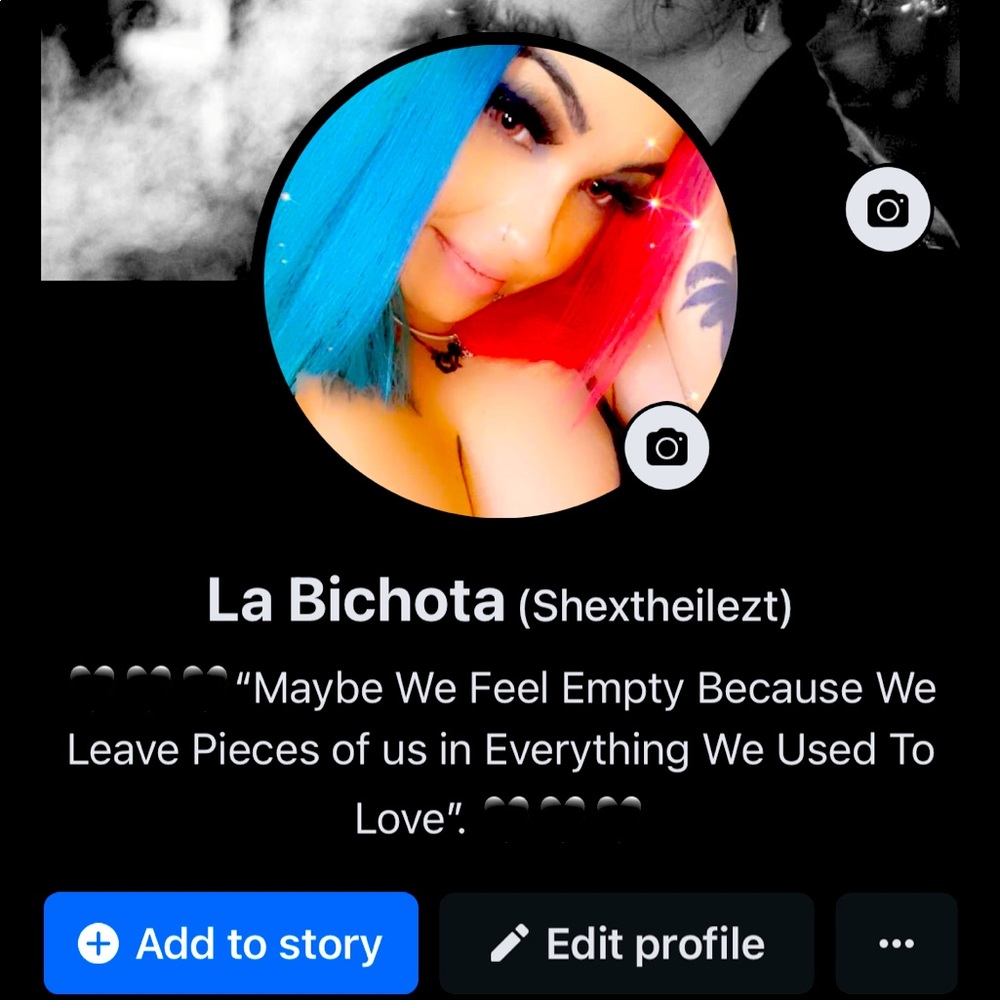Update profile picture via camera icon
Image resolution: width=1000 pixels, height=1000 pixels.
666,447
